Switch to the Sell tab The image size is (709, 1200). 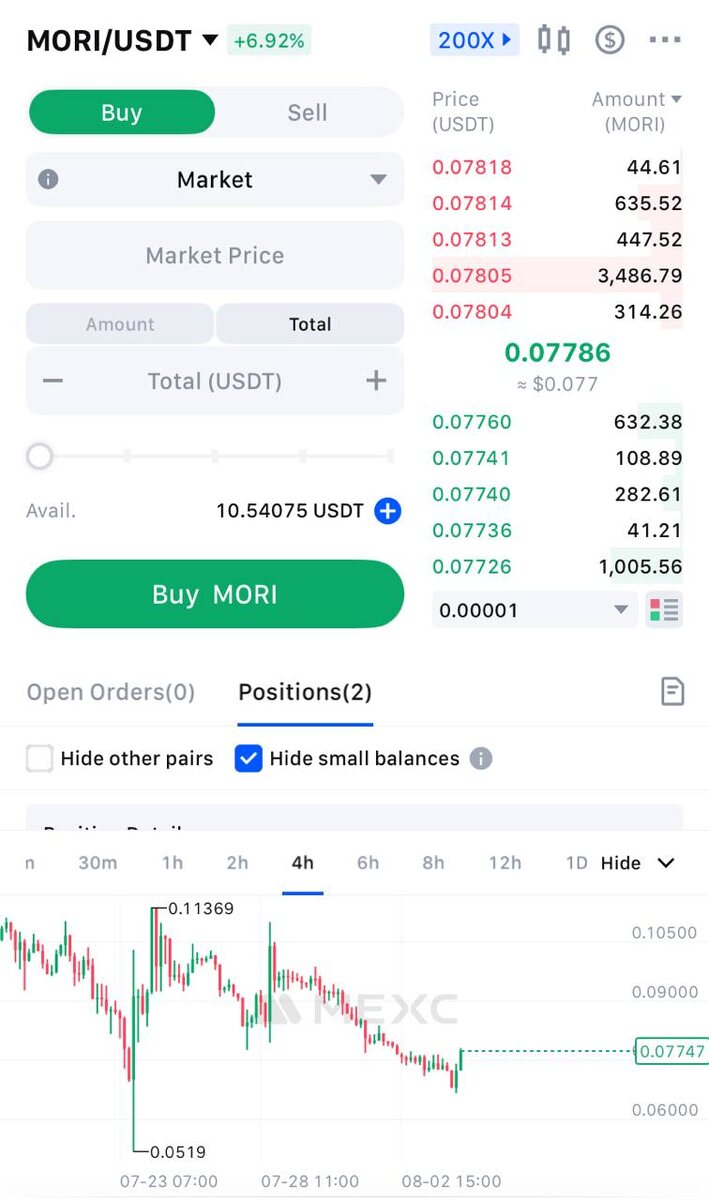[x=307, y=112]
